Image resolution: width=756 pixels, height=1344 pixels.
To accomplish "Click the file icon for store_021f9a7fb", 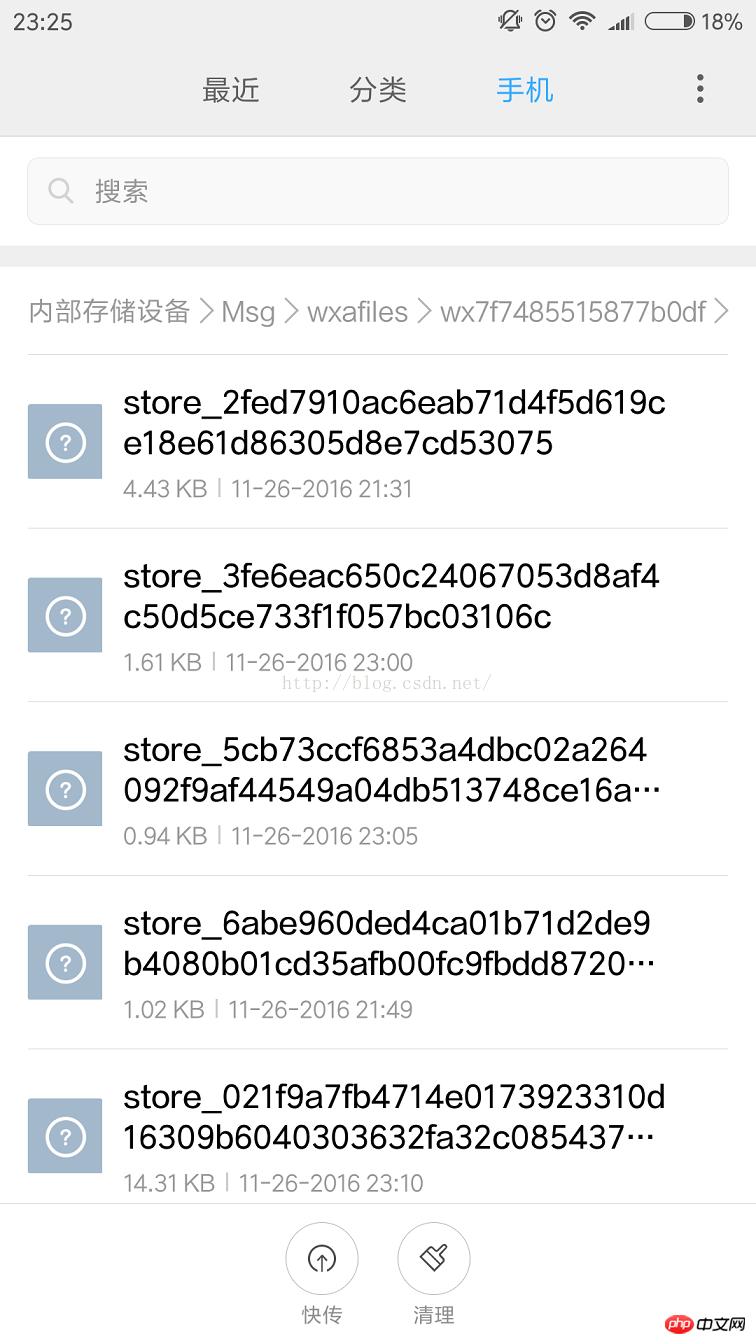I will pos(64,1136).
